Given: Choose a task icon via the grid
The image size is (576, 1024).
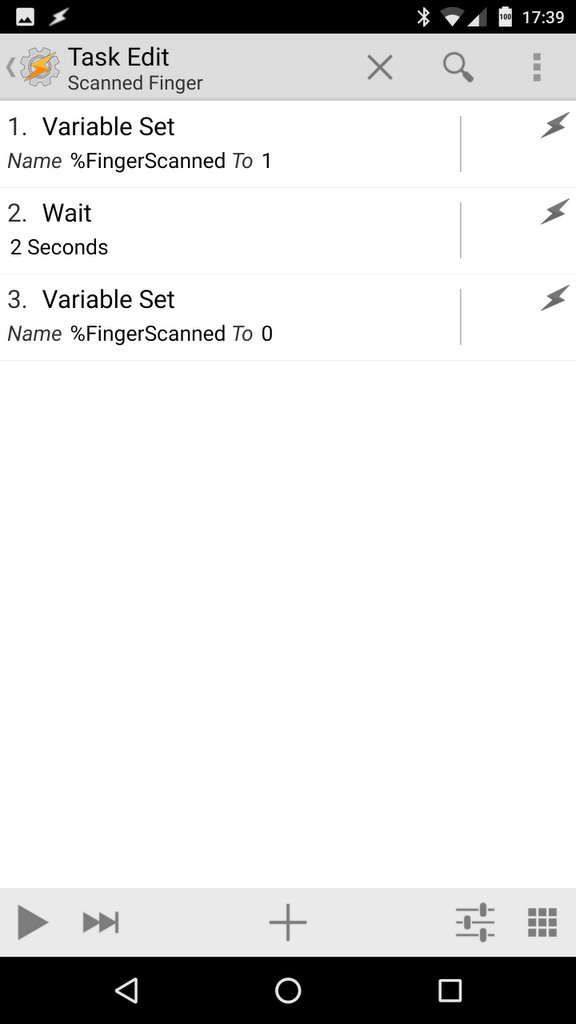Looking at the screenshot, I should tap(542, 923).
